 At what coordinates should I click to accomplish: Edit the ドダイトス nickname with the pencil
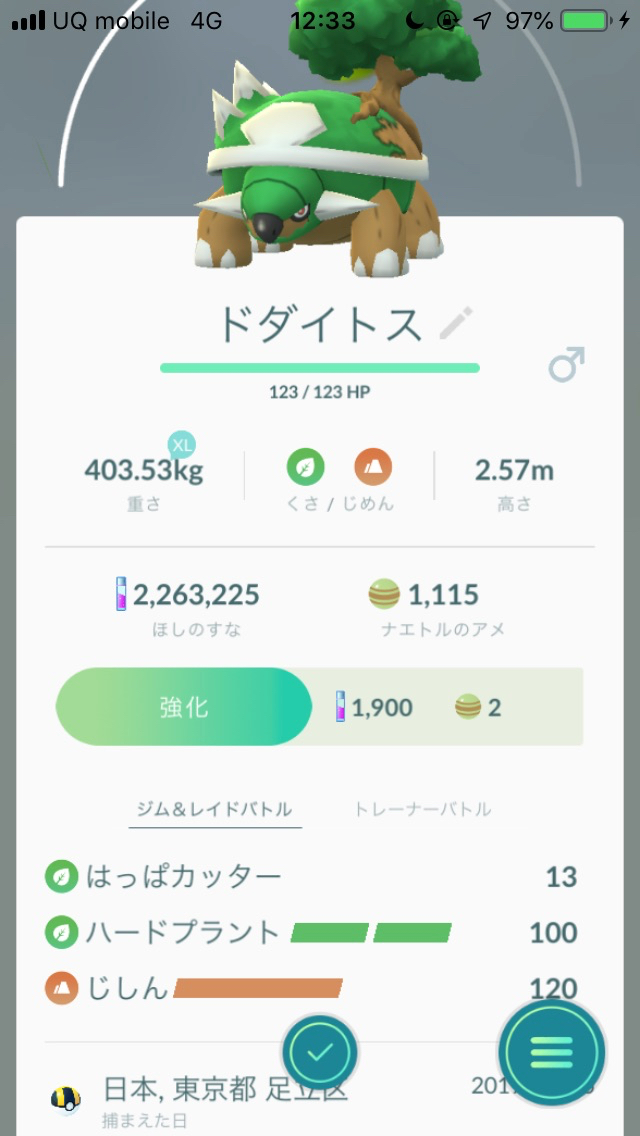click(x=456, y=324)
